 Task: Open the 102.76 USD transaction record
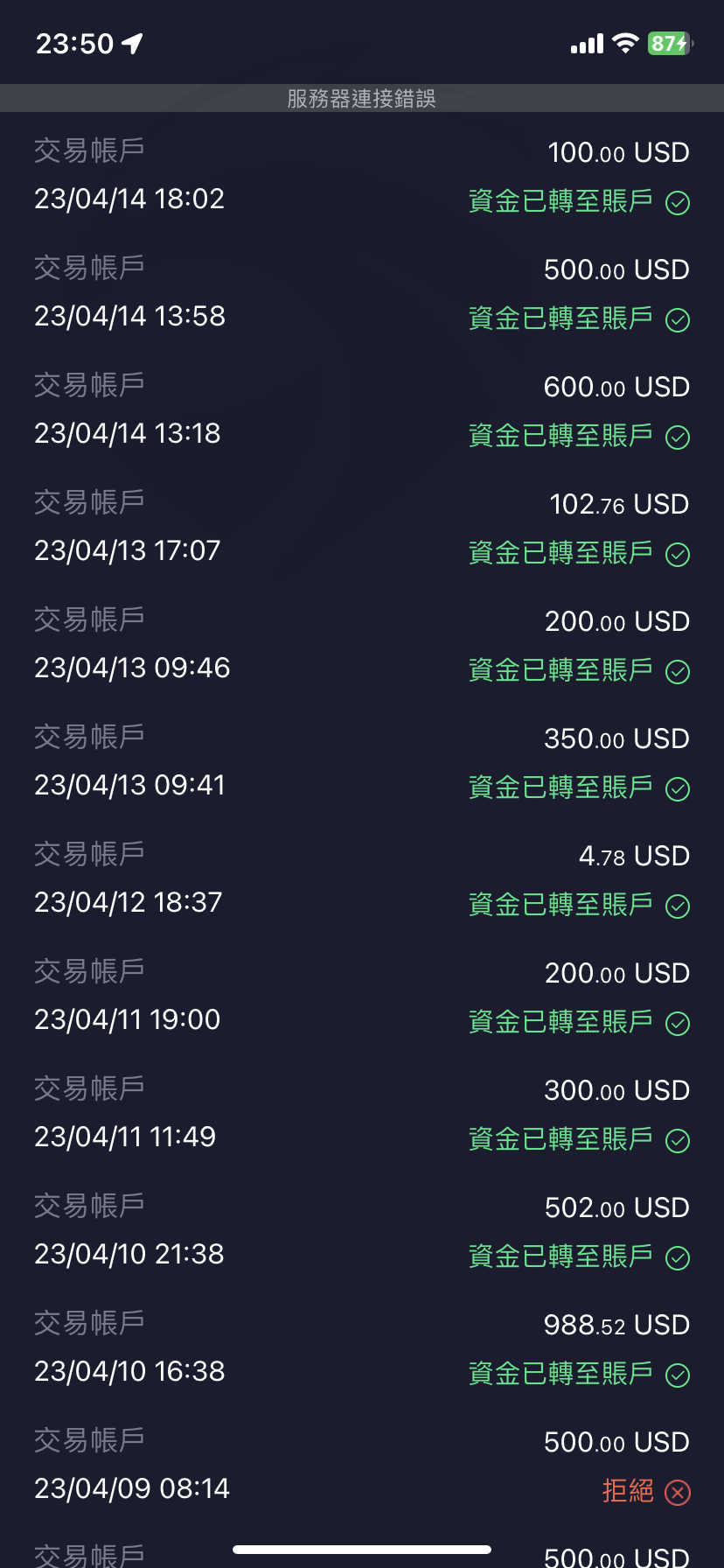pos(362,528)
